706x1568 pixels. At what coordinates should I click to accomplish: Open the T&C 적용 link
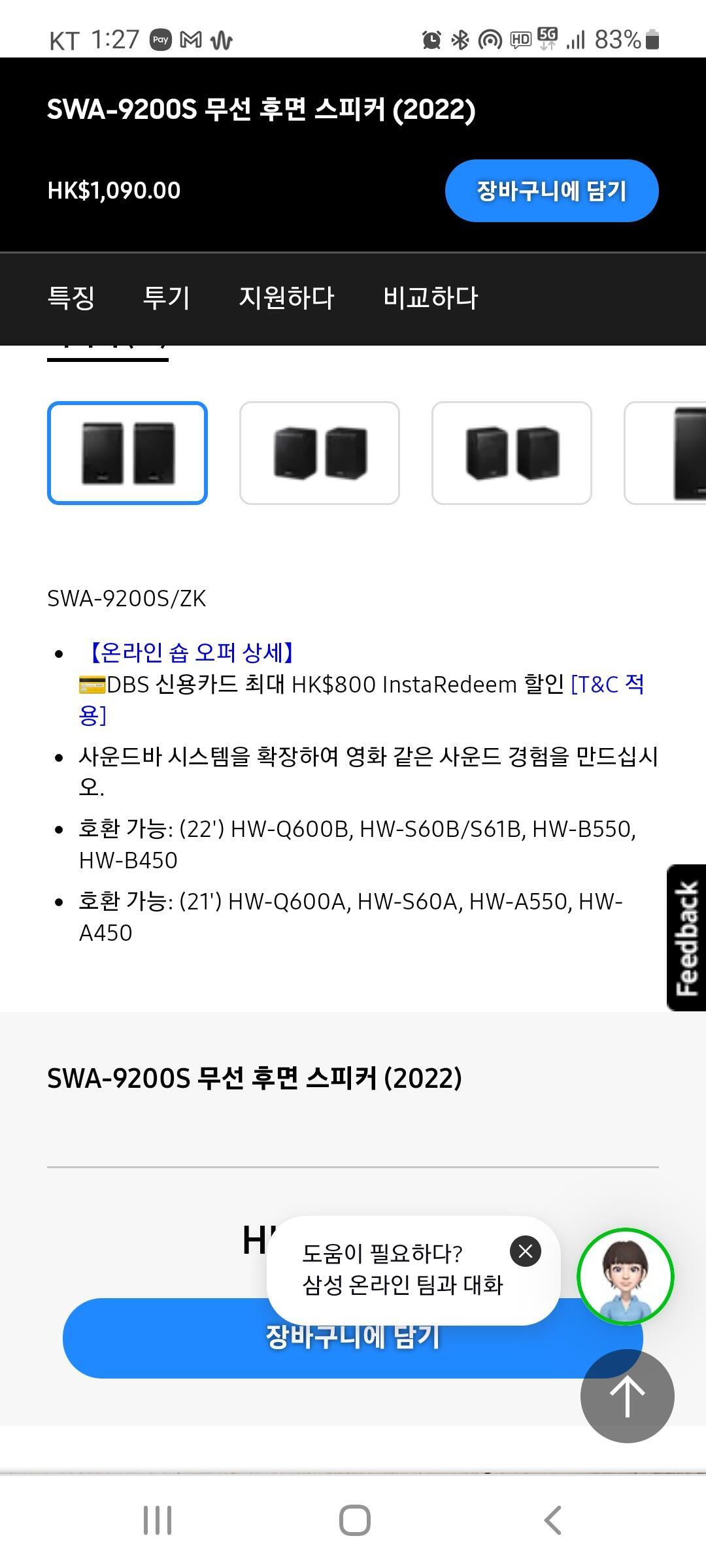[607, 685]
